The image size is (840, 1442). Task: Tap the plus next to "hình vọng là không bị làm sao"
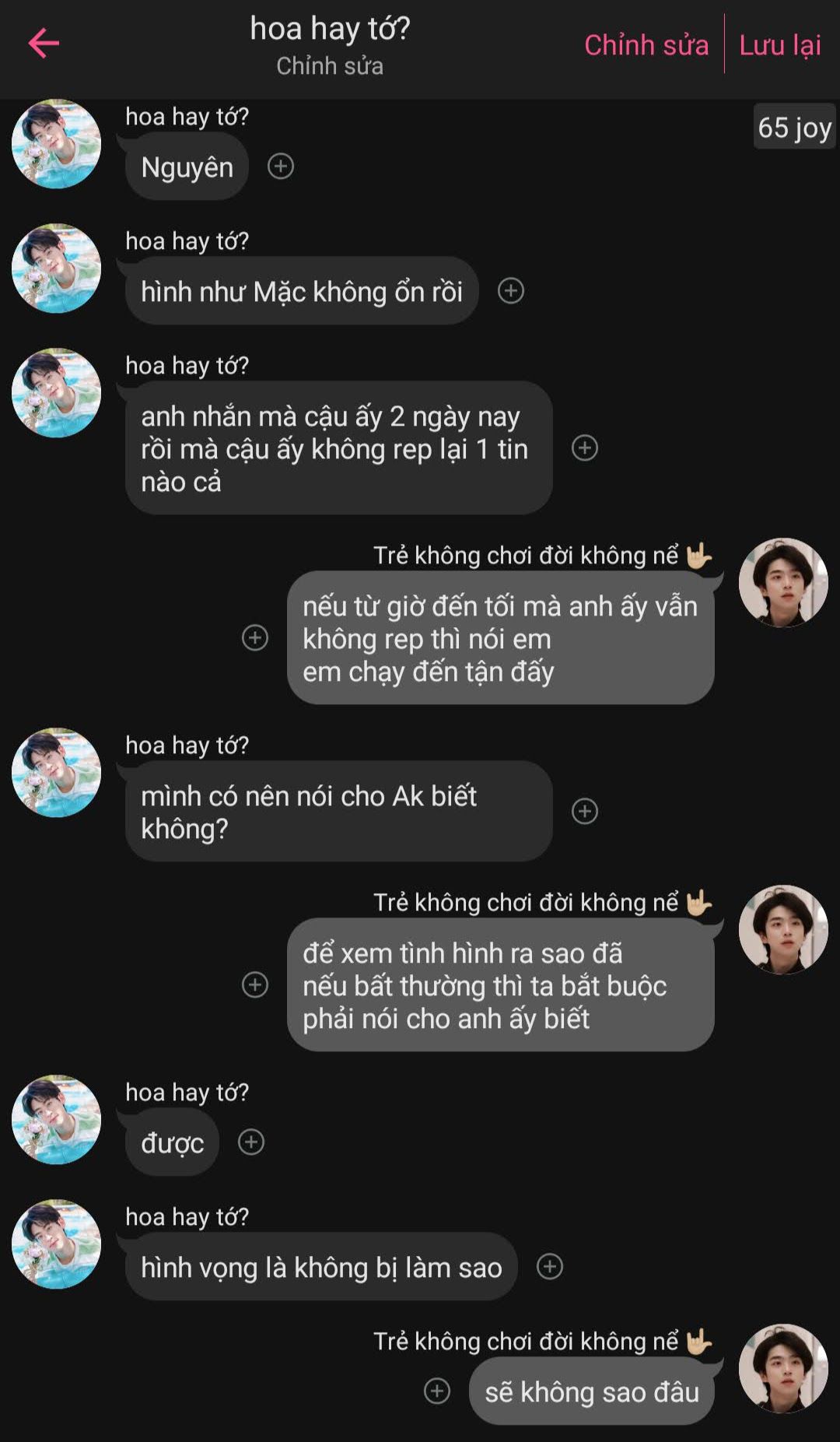tap(550, 1266)
